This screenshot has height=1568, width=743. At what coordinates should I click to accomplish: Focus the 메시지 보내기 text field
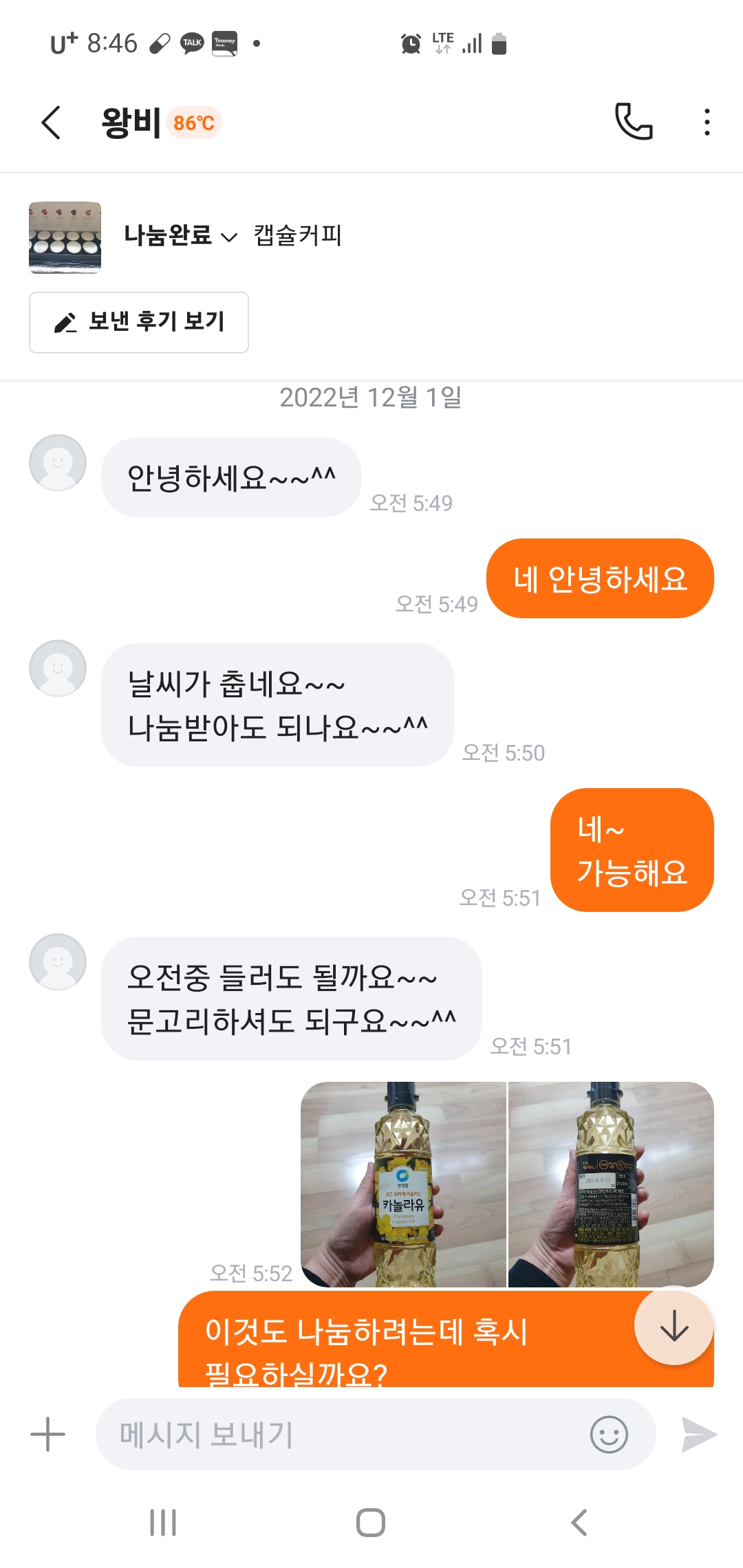344,1435
